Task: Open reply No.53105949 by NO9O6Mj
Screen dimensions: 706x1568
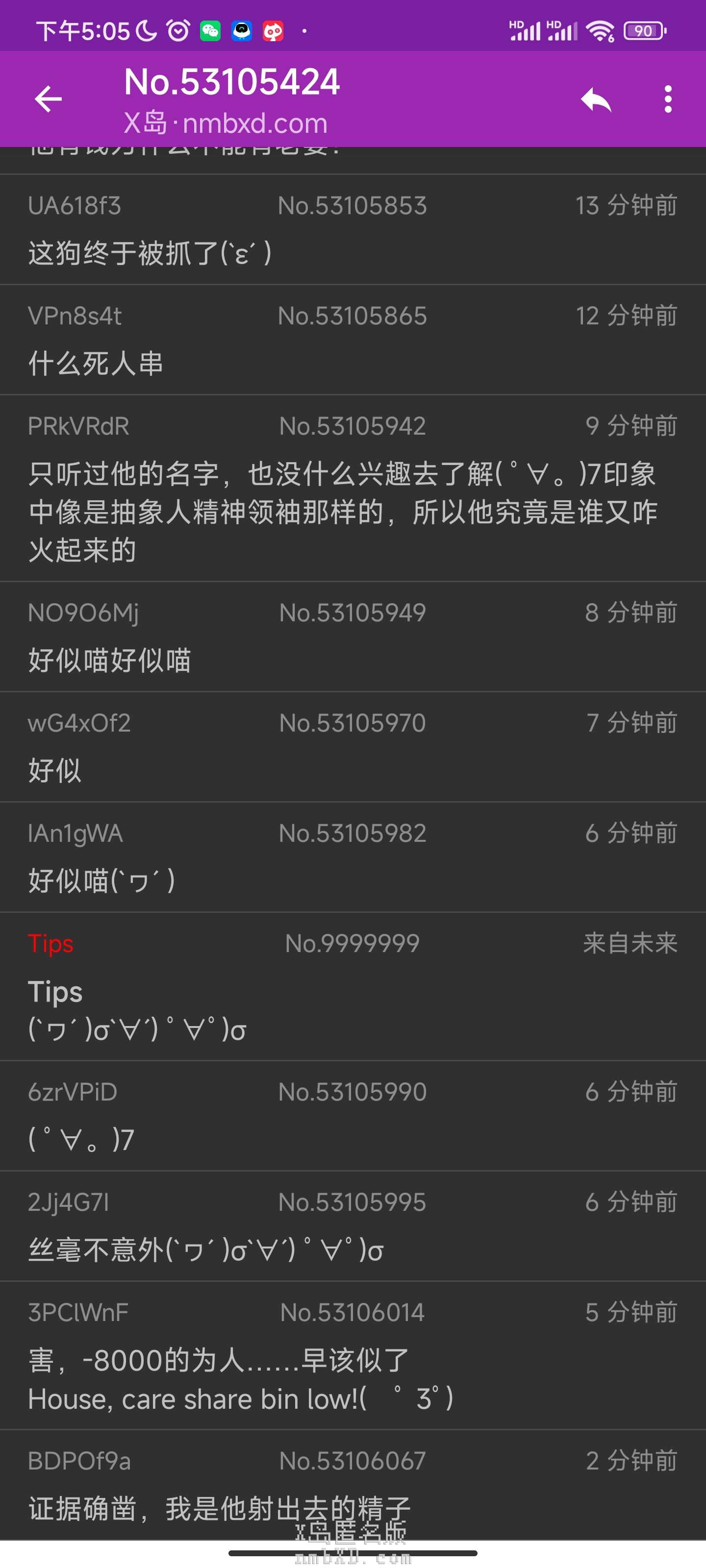Action: click(353, 637)
